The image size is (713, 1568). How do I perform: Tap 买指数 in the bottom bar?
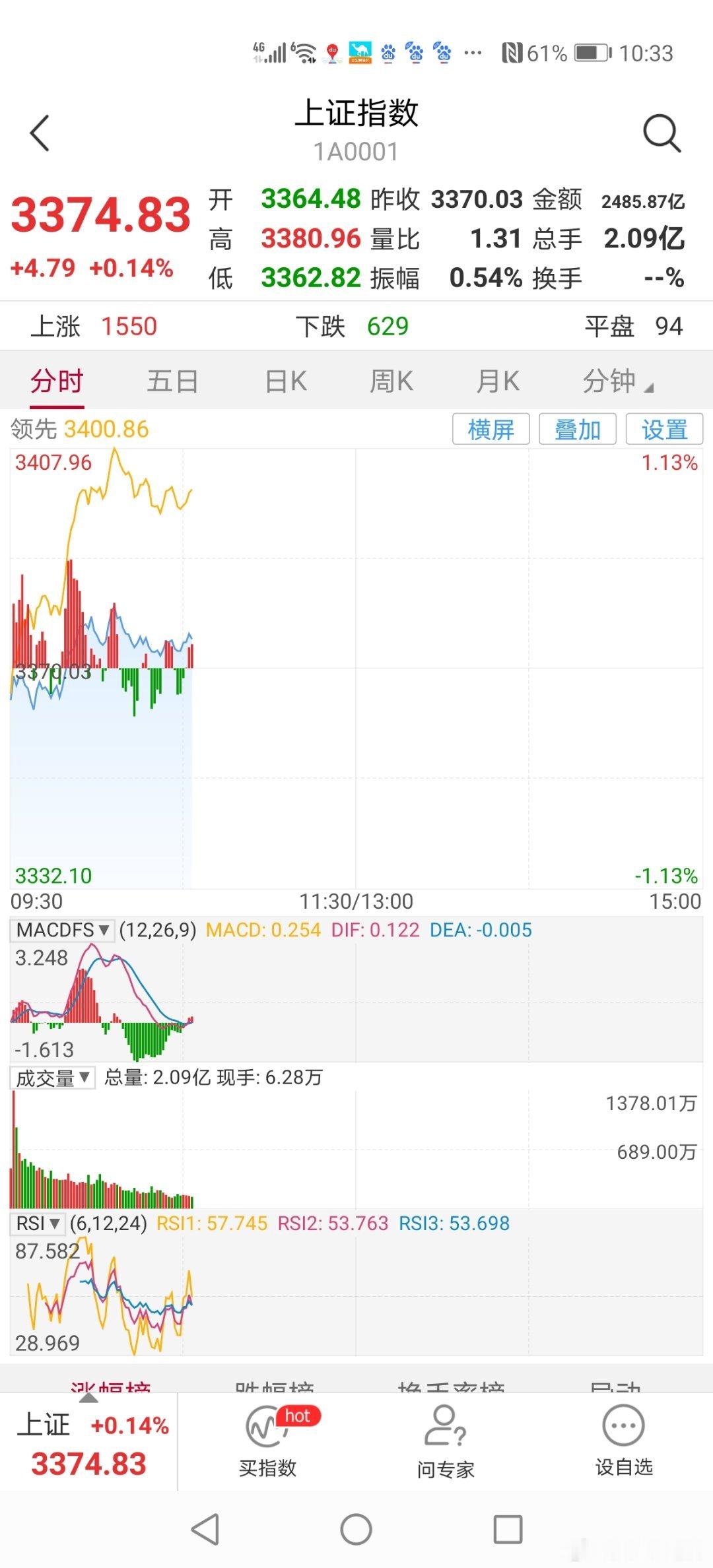coord(267,1442)
